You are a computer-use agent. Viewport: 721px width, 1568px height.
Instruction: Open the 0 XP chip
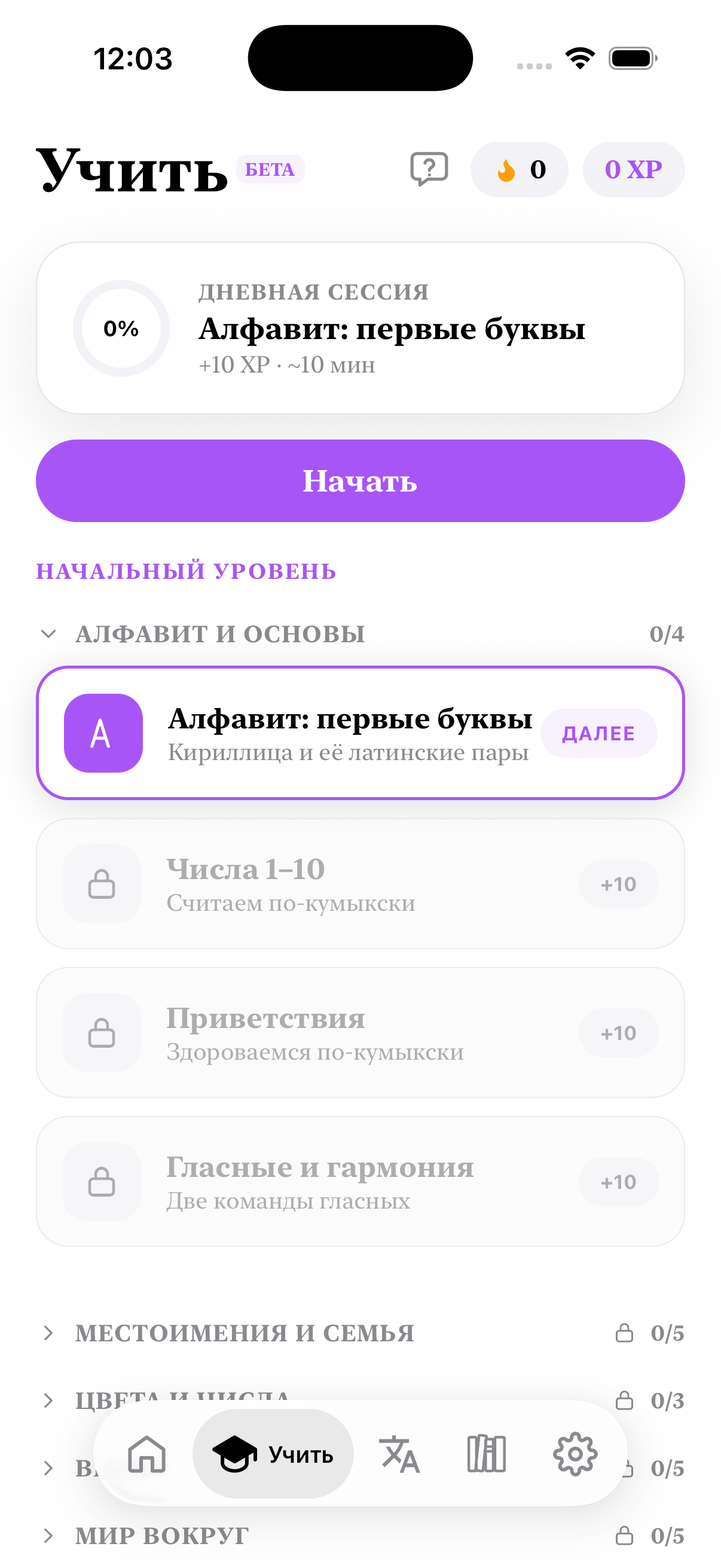(x=633, y=169)
